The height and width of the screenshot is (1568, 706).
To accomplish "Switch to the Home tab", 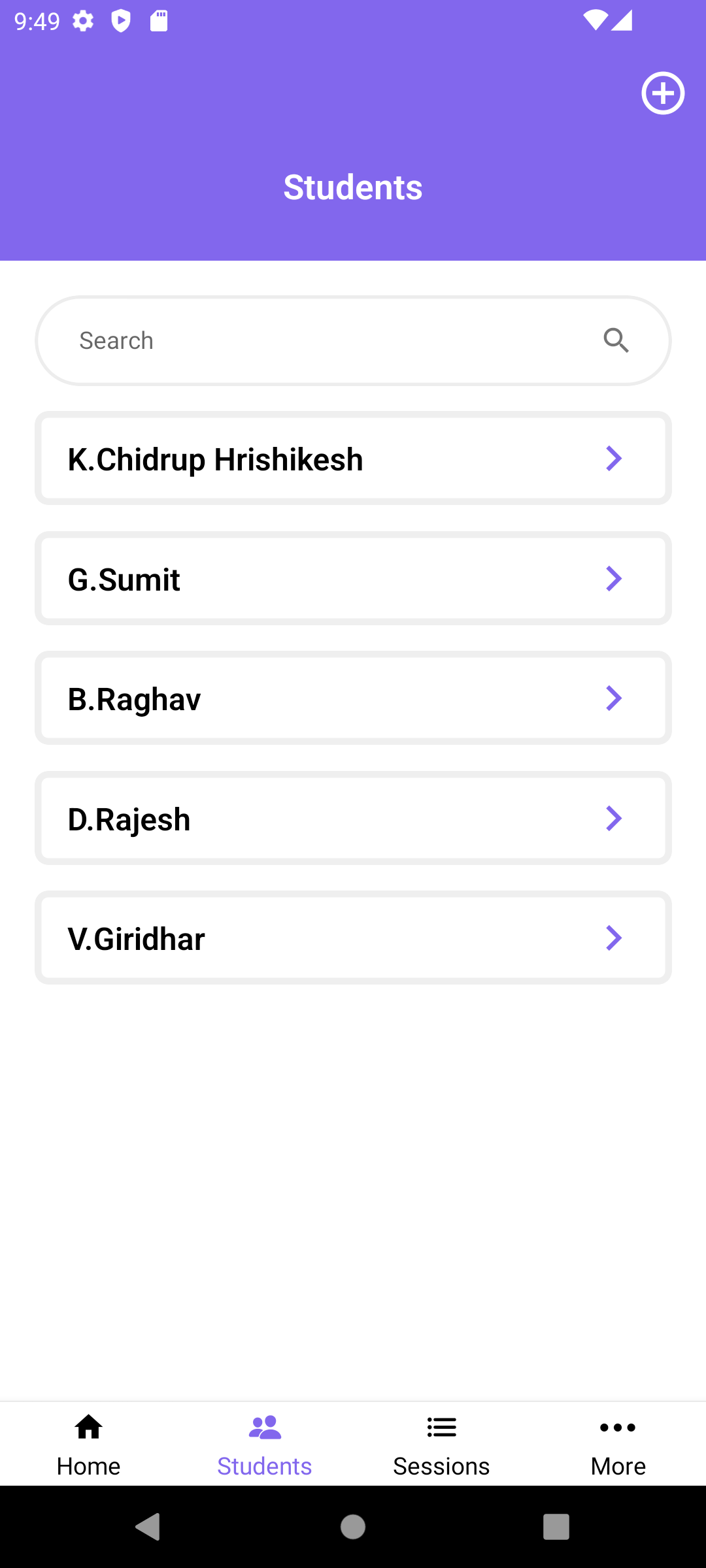I will tap(88, 1445).
